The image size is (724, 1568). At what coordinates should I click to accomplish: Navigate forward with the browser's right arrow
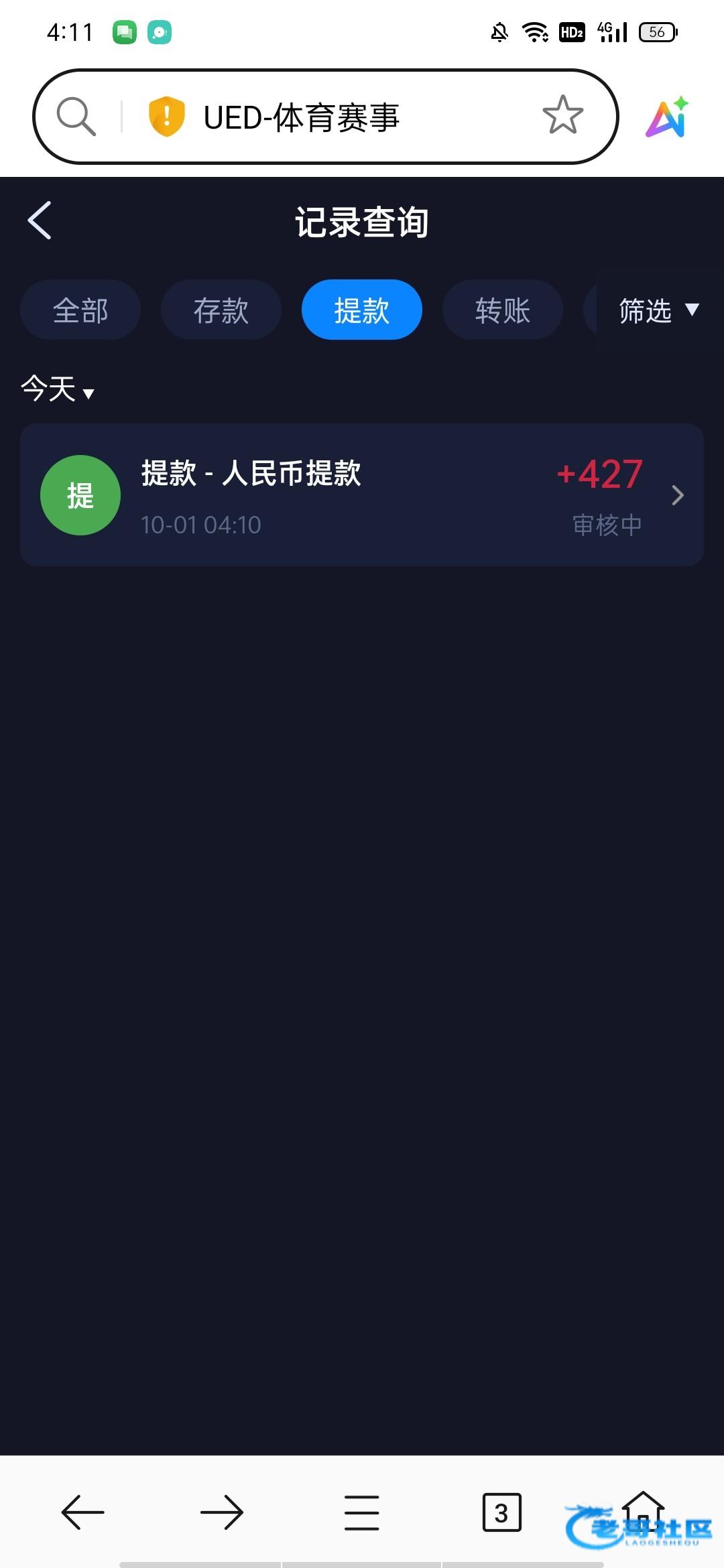tap(222, 1512)
